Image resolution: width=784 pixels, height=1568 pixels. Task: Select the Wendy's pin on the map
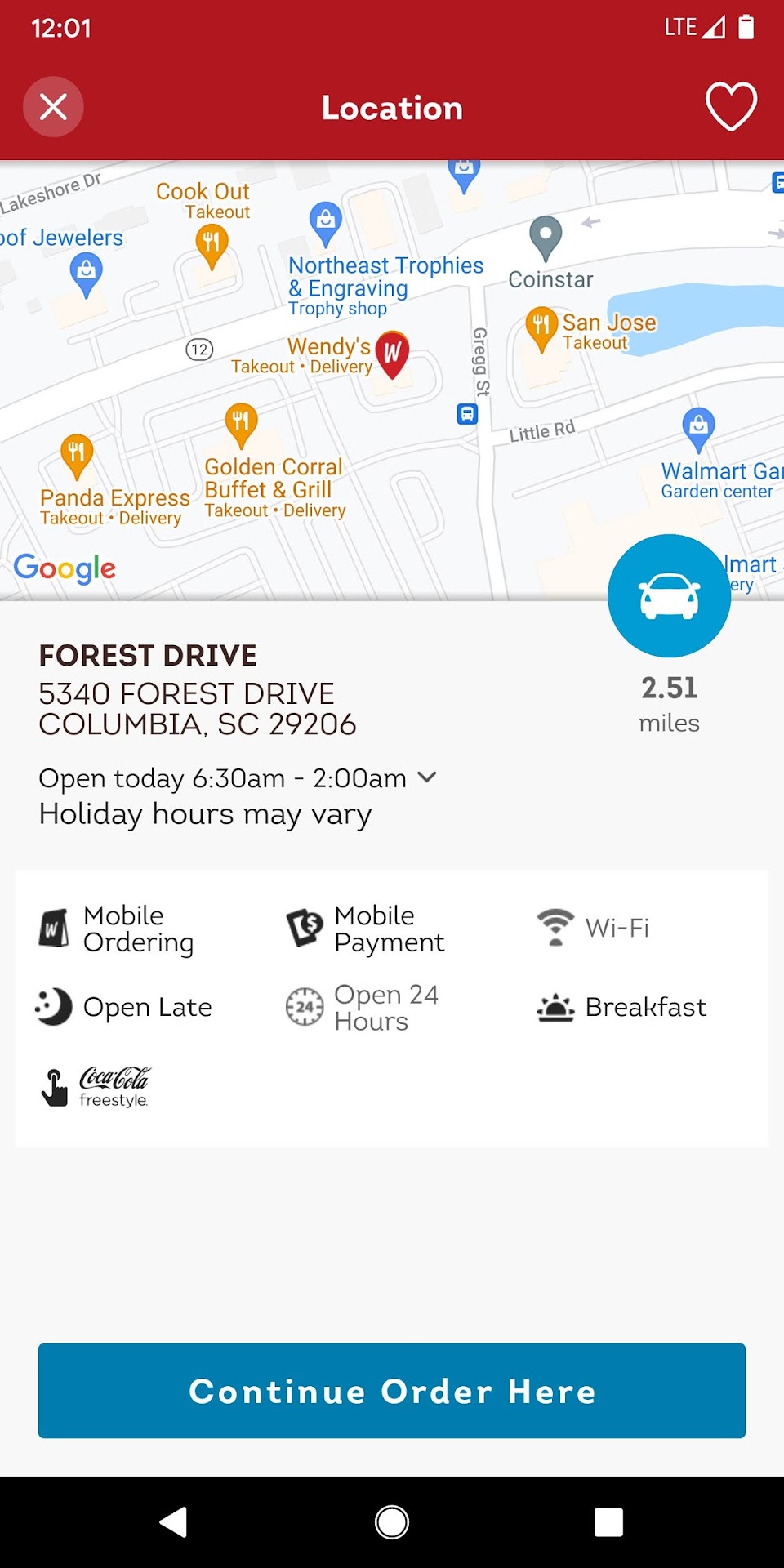[x=392, y=354]
